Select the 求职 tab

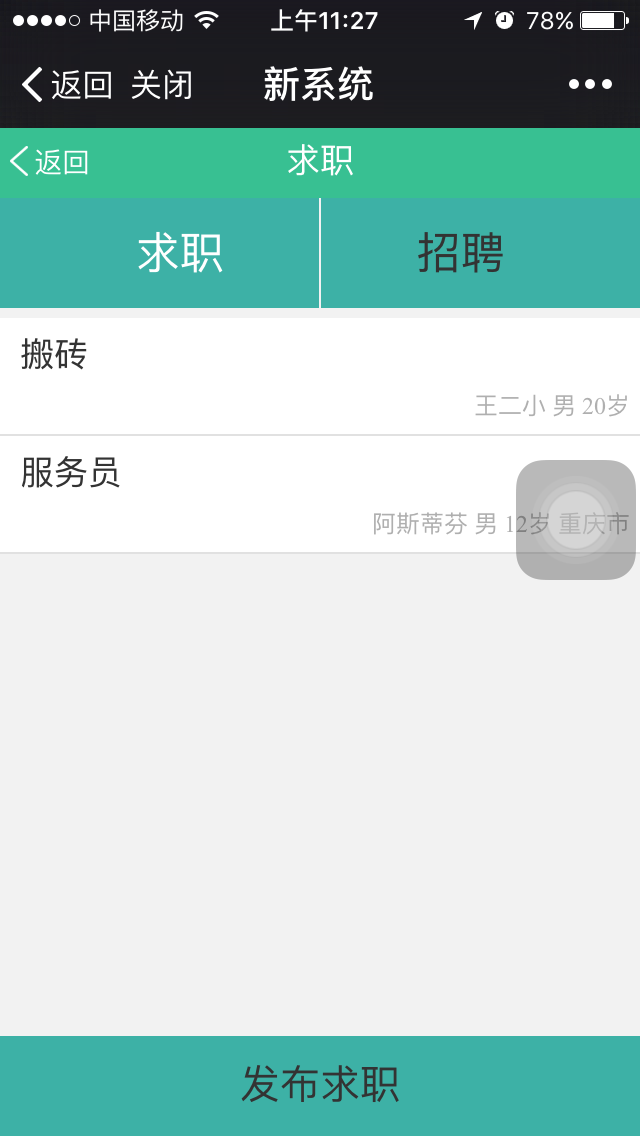pos(159,253)
